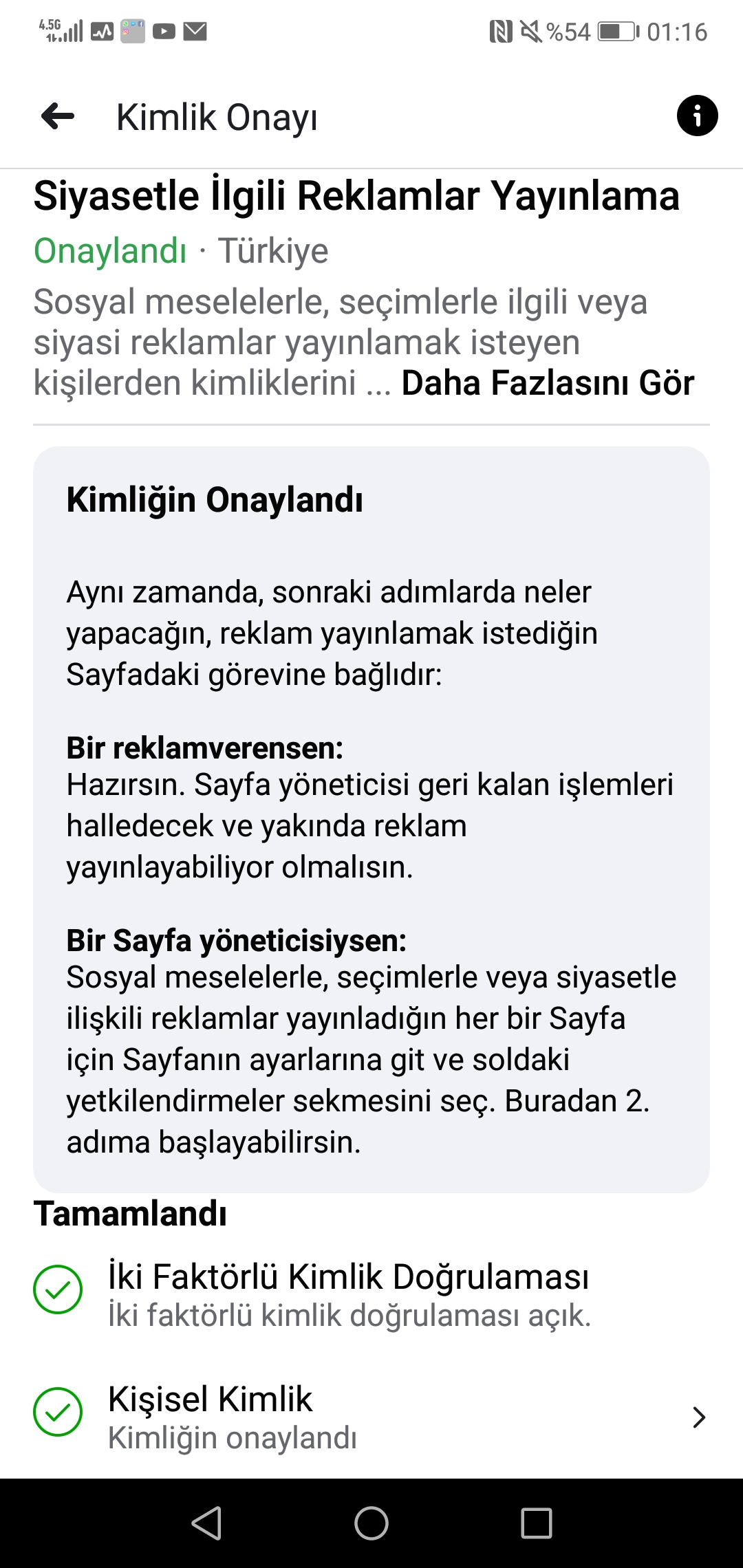Open recent apps from the navigation bar
The height and width of the screenshot is (1568, 743).
537,1523
